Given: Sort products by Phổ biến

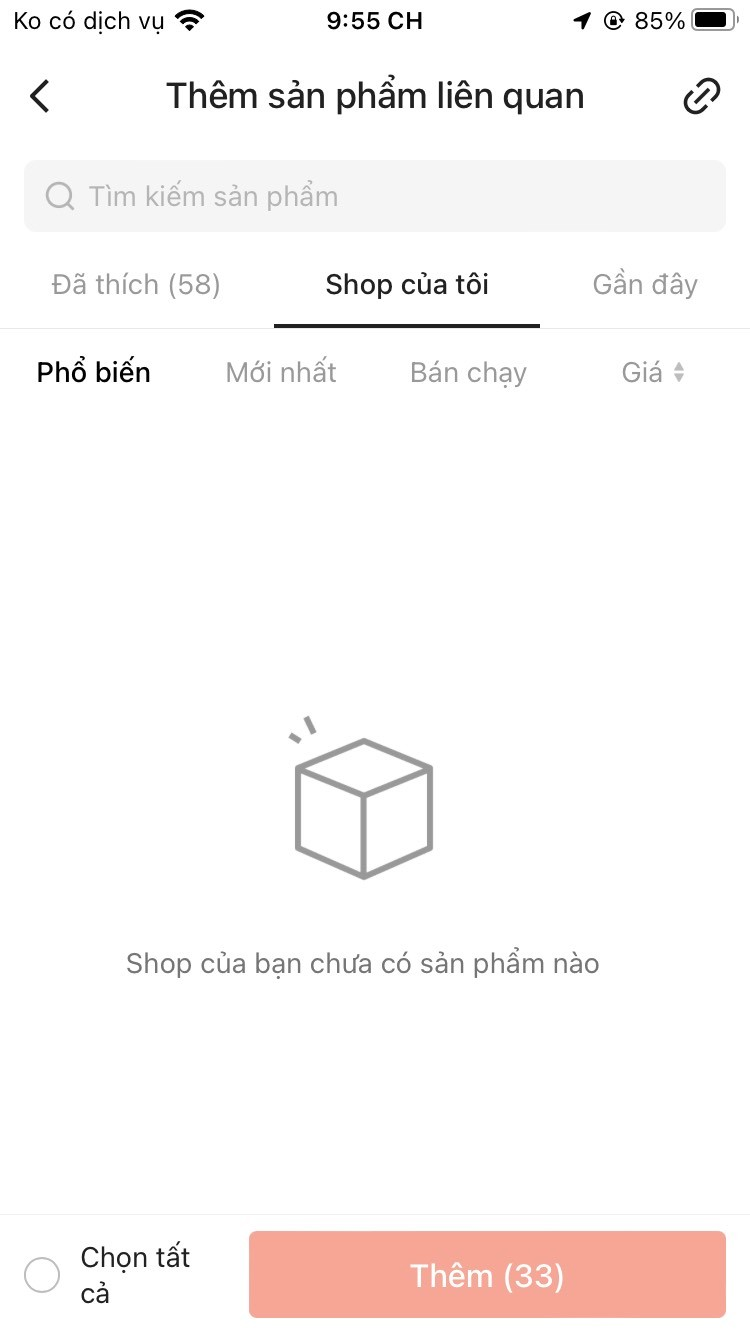Looking at the screenshot, I should click(94, 373).
